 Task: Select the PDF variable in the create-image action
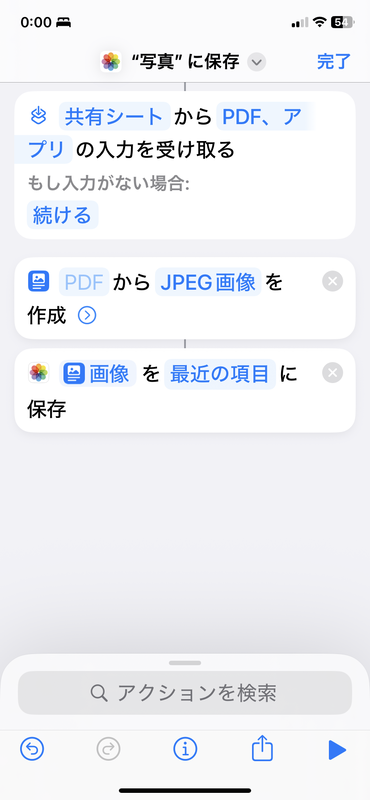[x=84, y=282]
